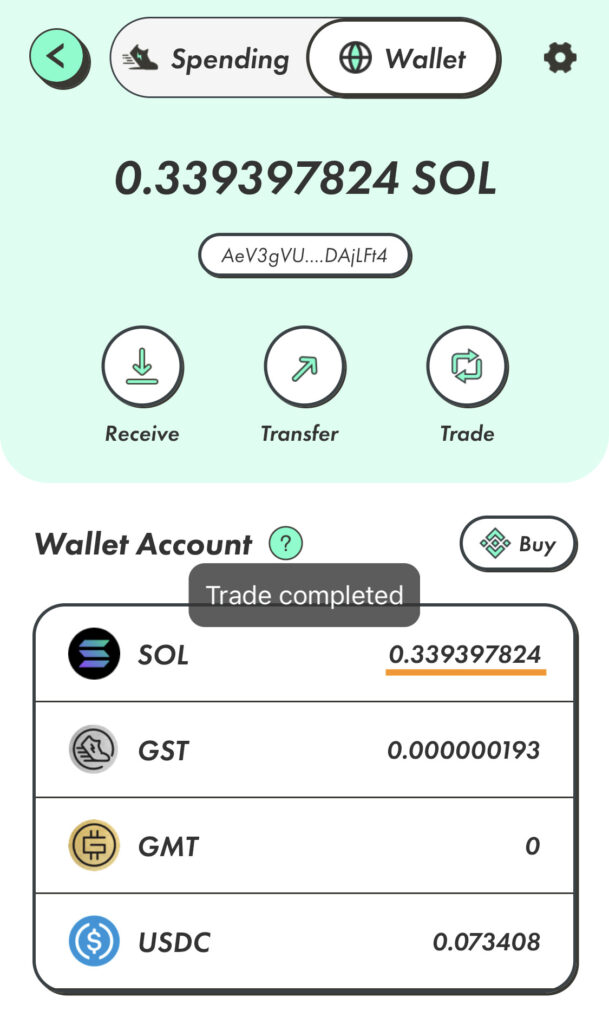Open the SOL balance row
The height and width of the screenshot is (1024, 609).
click(305, 654)
